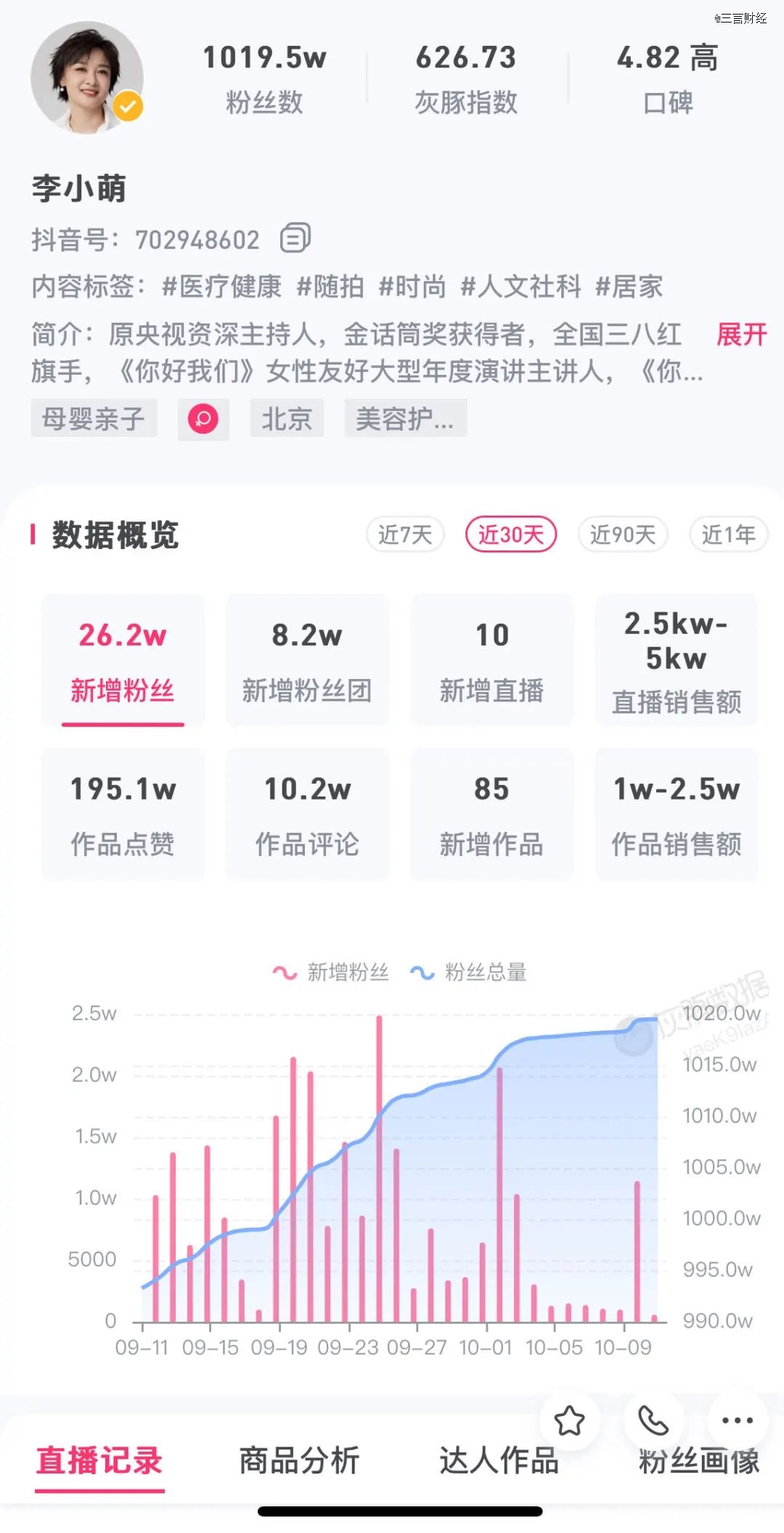784x1533 pixels.
Task: Copy the Douyin ID number
Action: [295, 238]
